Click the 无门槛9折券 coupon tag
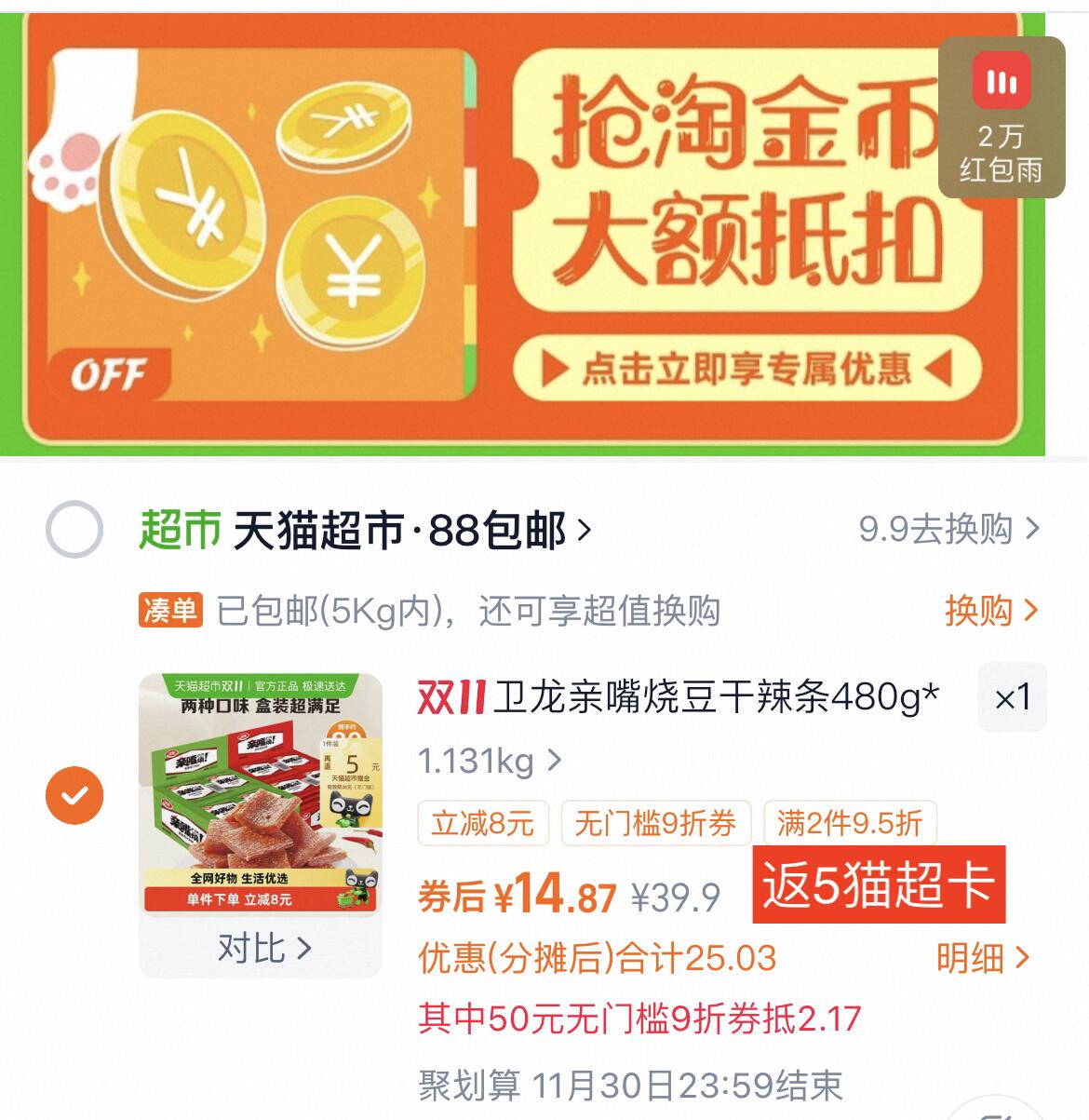This screenshot has height=1120, width=1089. tap(655, 823)
